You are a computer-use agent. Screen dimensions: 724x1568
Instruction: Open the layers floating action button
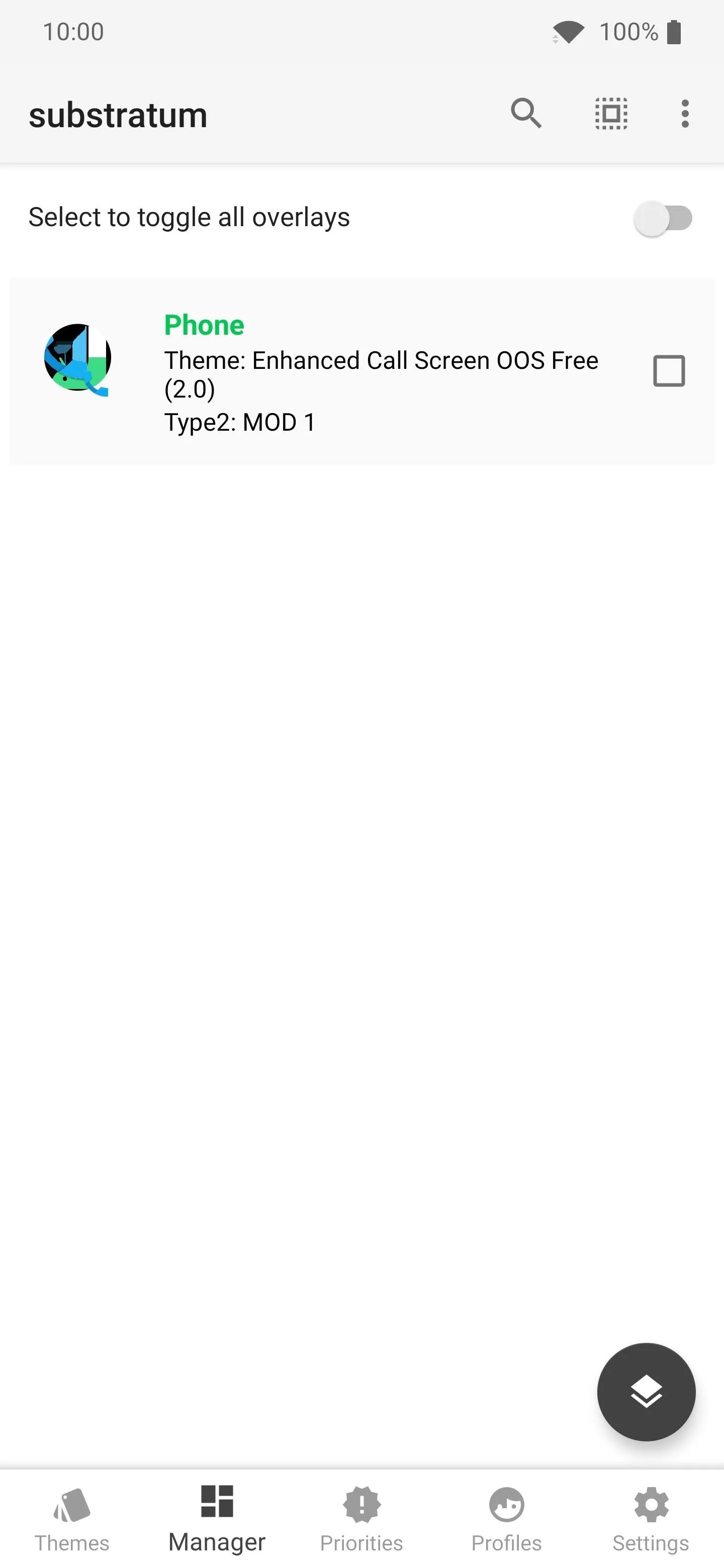pos(646,1392)
